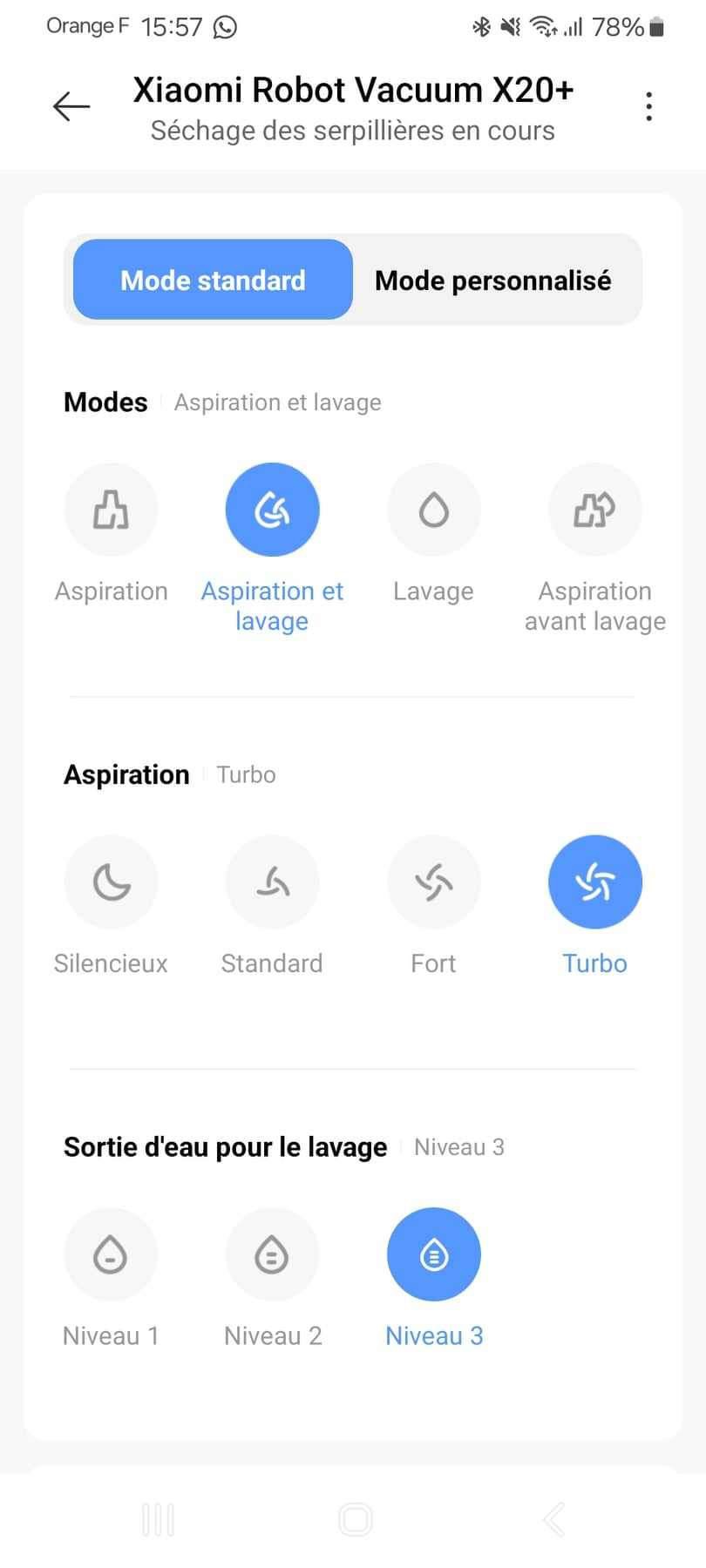Set water output to Niveau 2

click(x=272, y=1255)
